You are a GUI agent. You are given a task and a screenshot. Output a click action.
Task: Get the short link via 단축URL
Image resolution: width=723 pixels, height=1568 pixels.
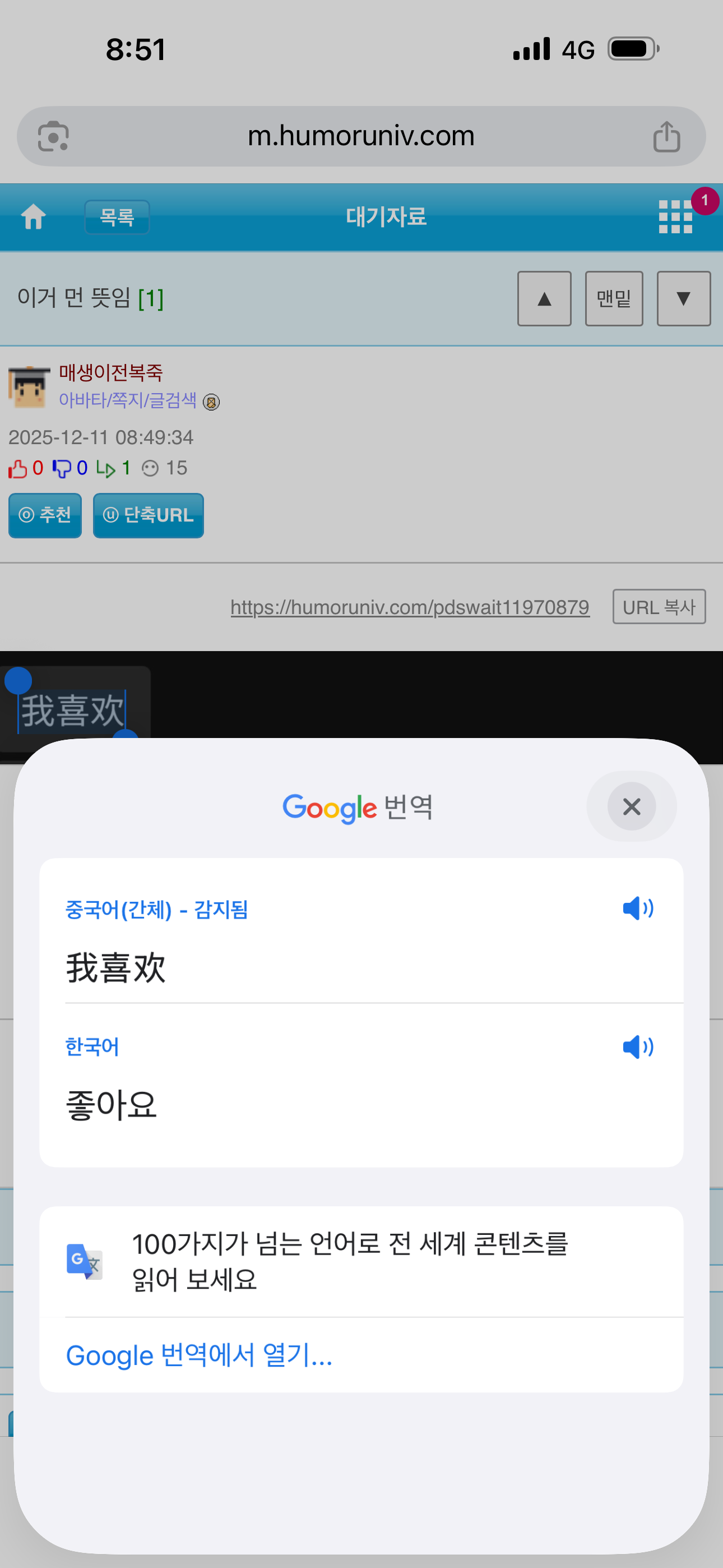tap(148, 515)
